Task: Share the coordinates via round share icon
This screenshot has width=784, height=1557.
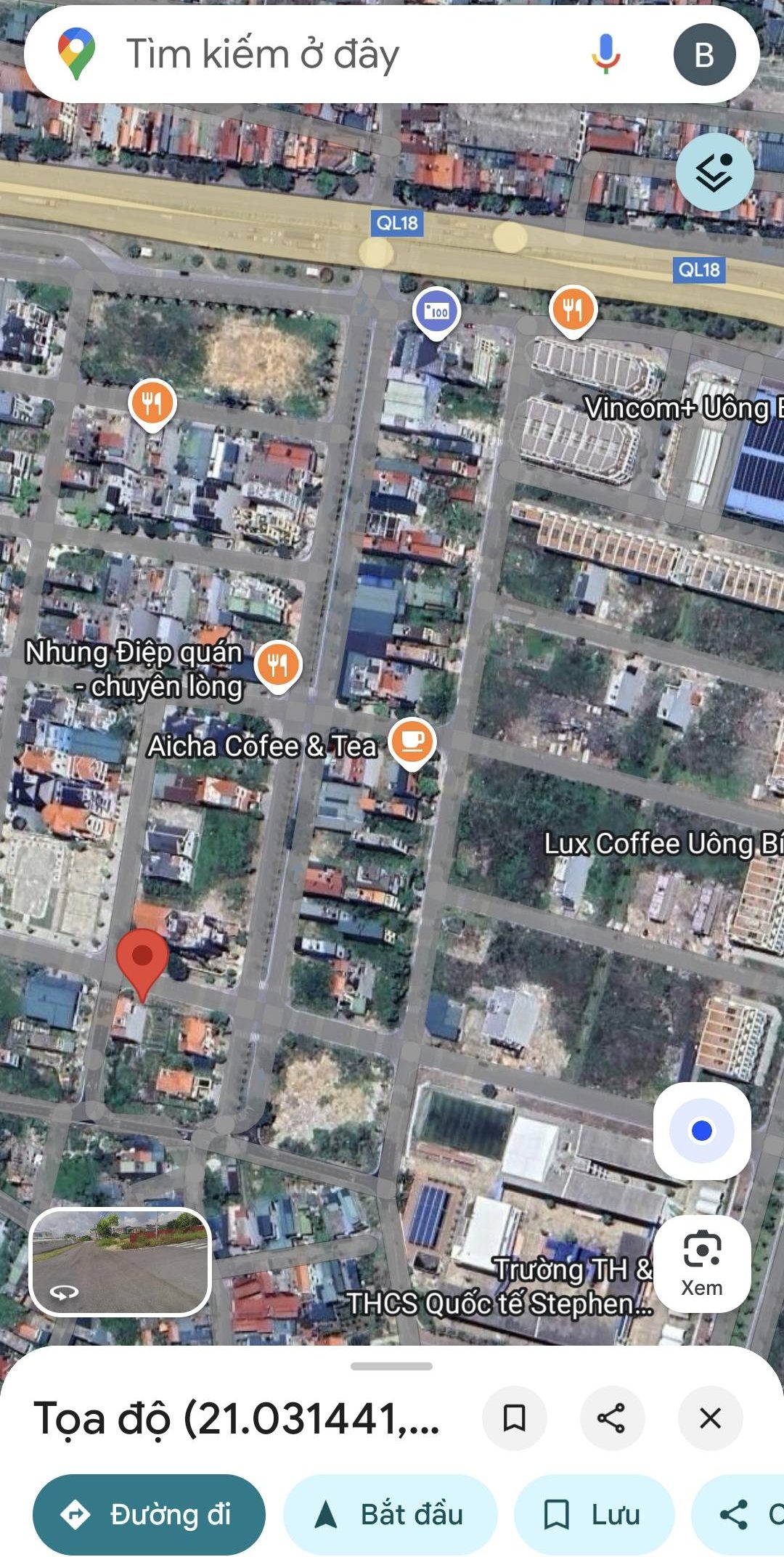Action: [612, 1418]
